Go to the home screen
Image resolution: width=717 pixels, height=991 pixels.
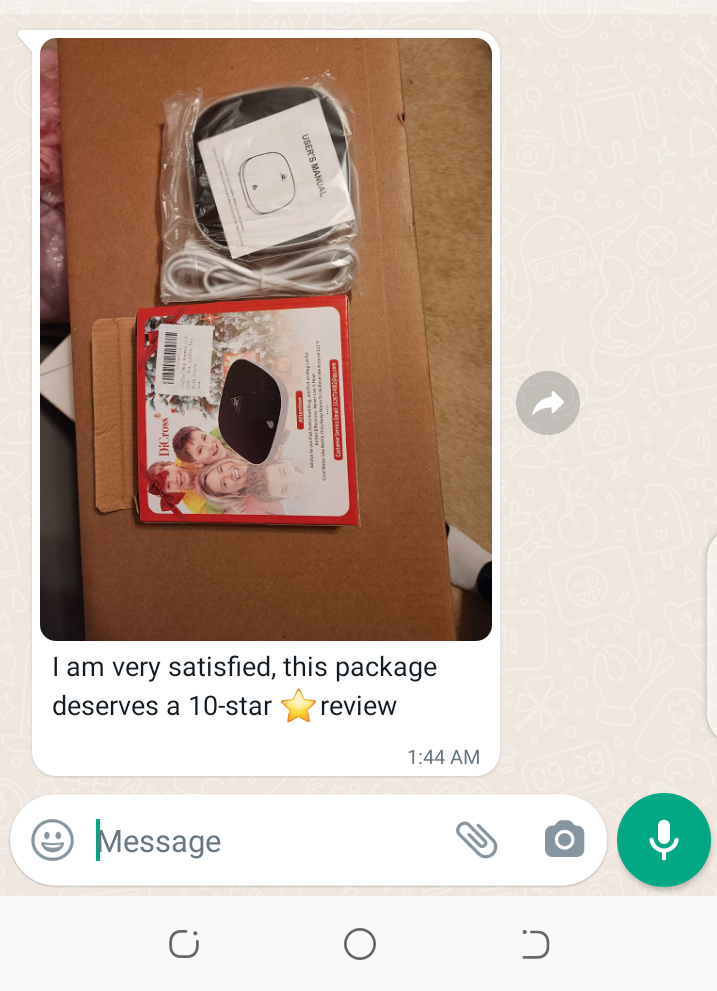(x=359, y=943)
